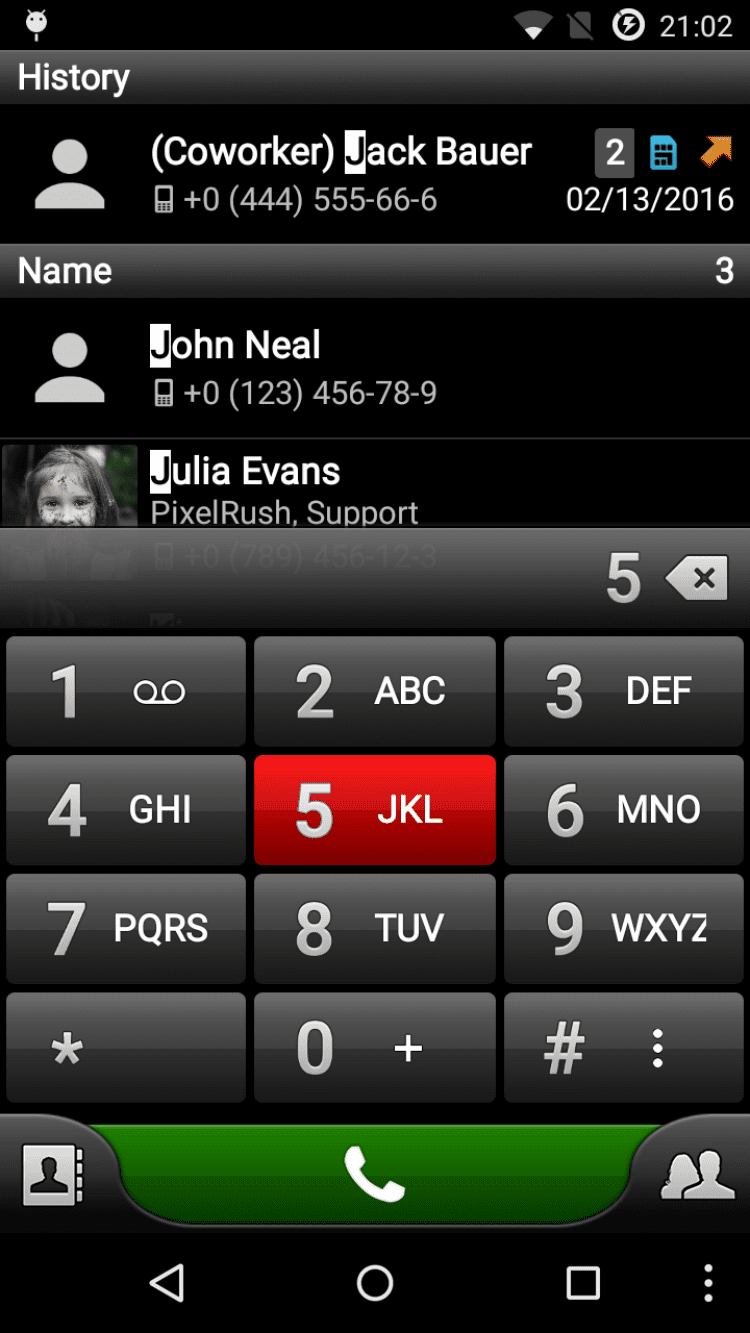Tap the 9 WXYZ key
Image resolution: width=750 pixels, height=1333 pixels.
coord(623,929)
